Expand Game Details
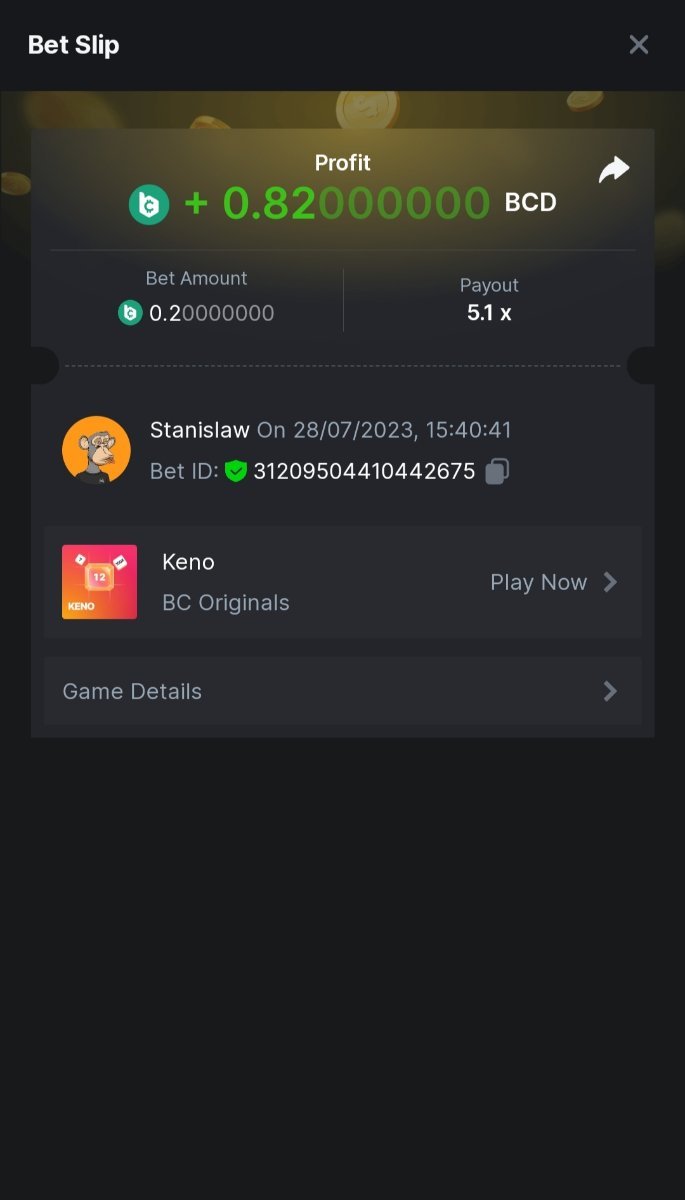Image resolution: width=685 pixels, height=1200 pixels. pos(342,691)
